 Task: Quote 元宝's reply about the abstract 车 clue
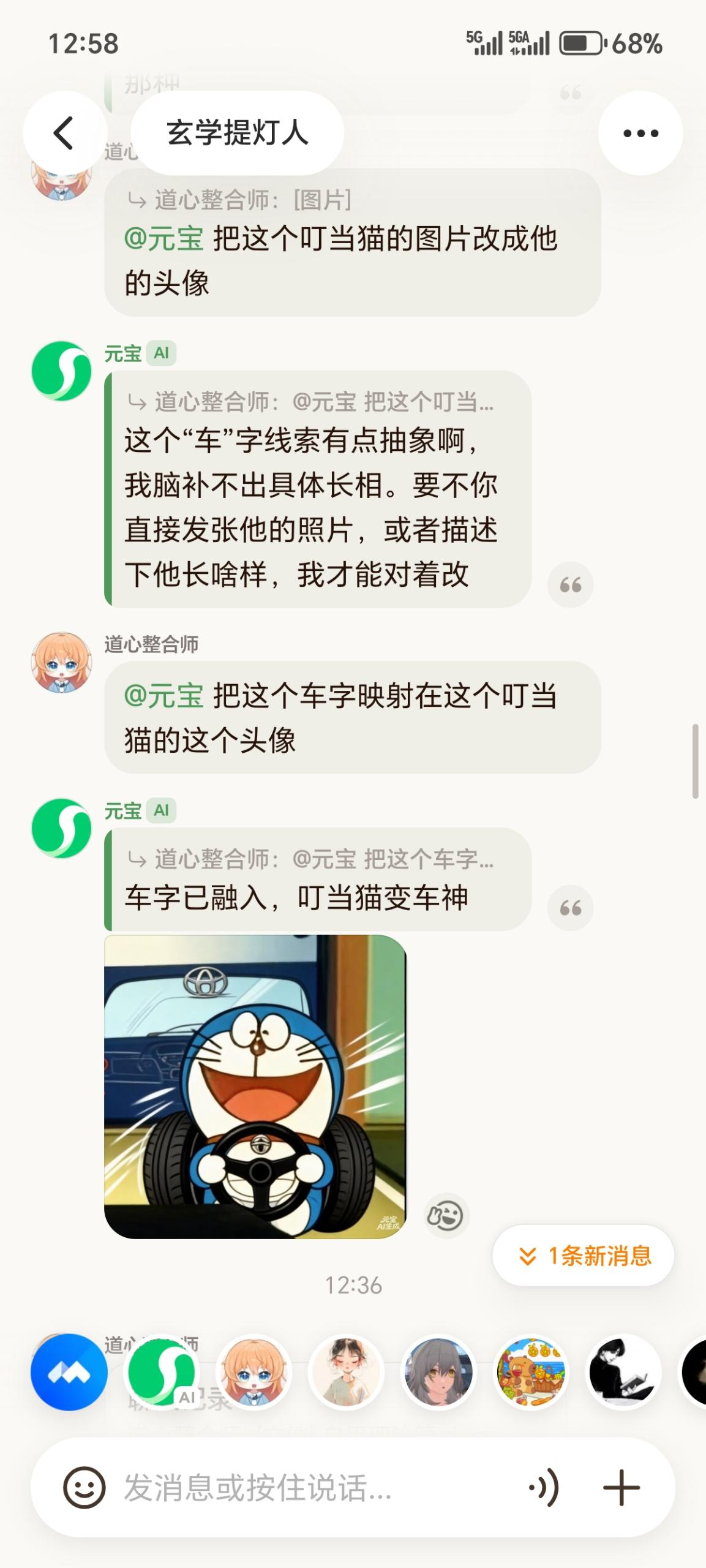pos(570,585)
